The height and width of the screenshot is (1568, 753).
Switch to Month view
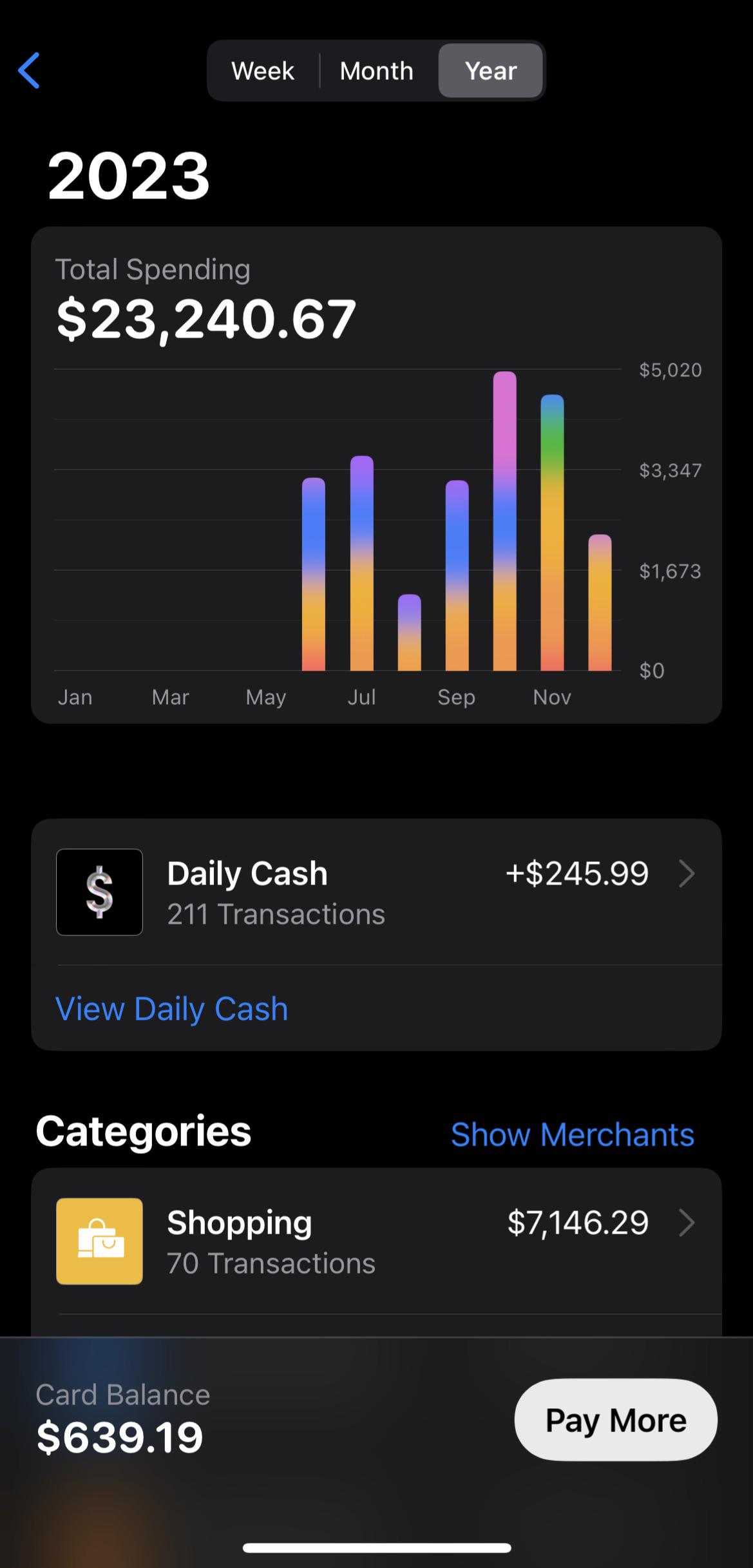[376, 71]
